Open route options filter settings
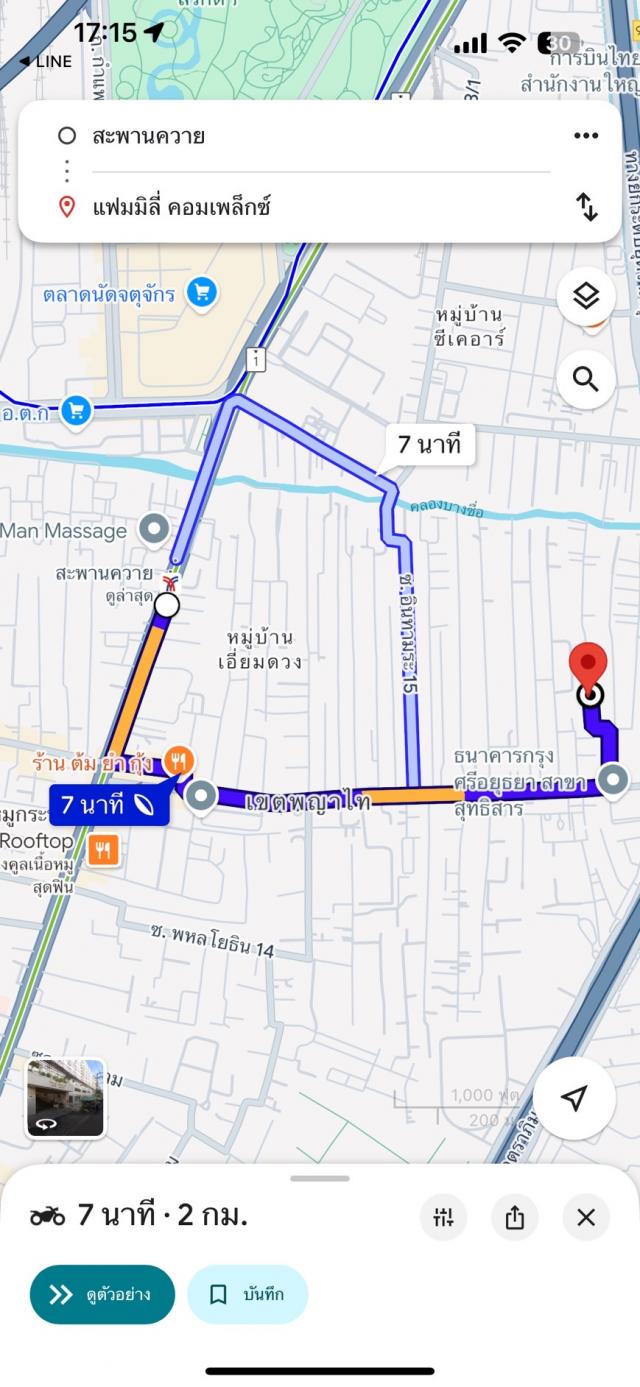 [443, 1217]
